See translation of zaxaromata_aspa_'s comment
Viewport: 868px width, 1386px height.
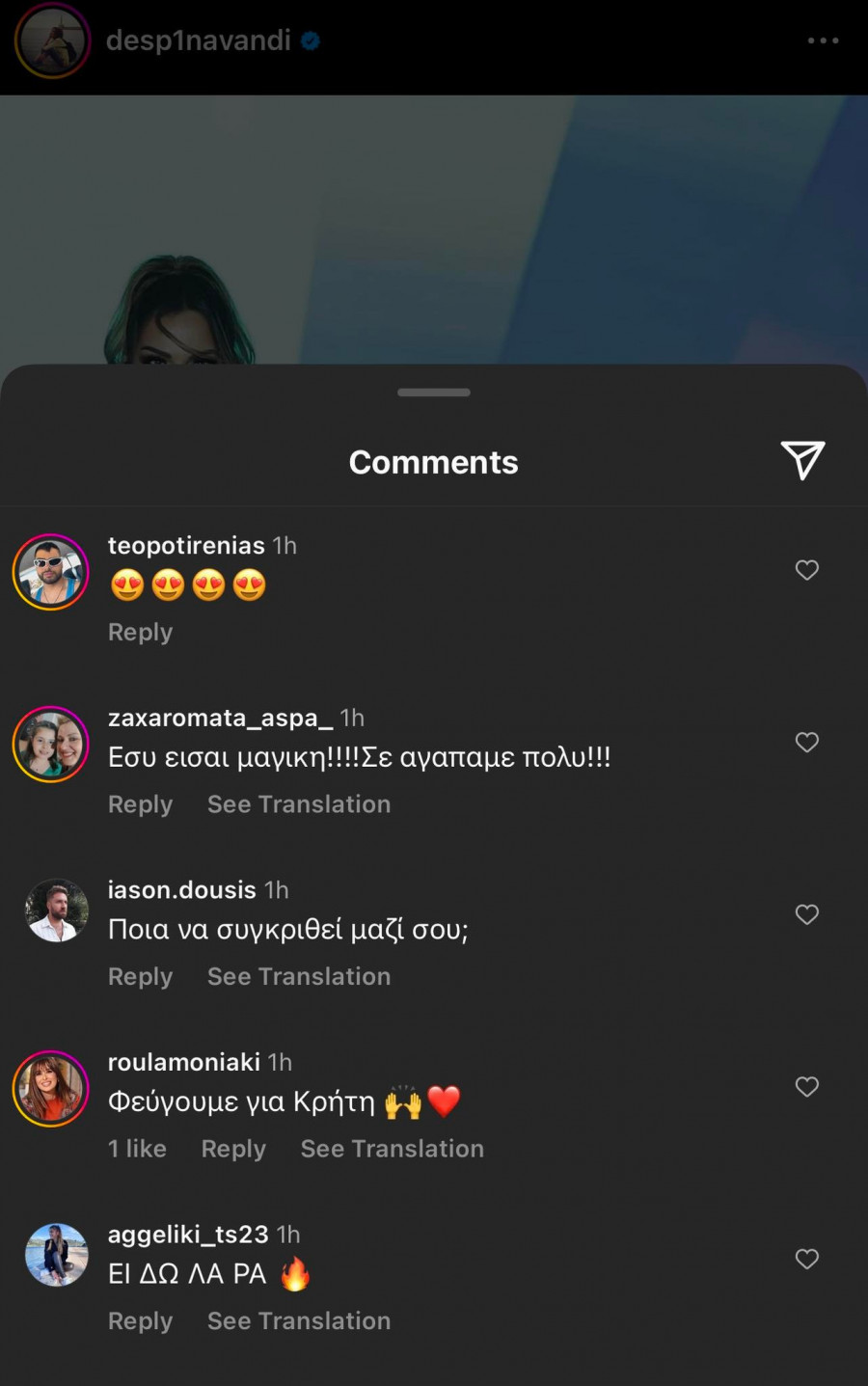(x=299, y=804)
